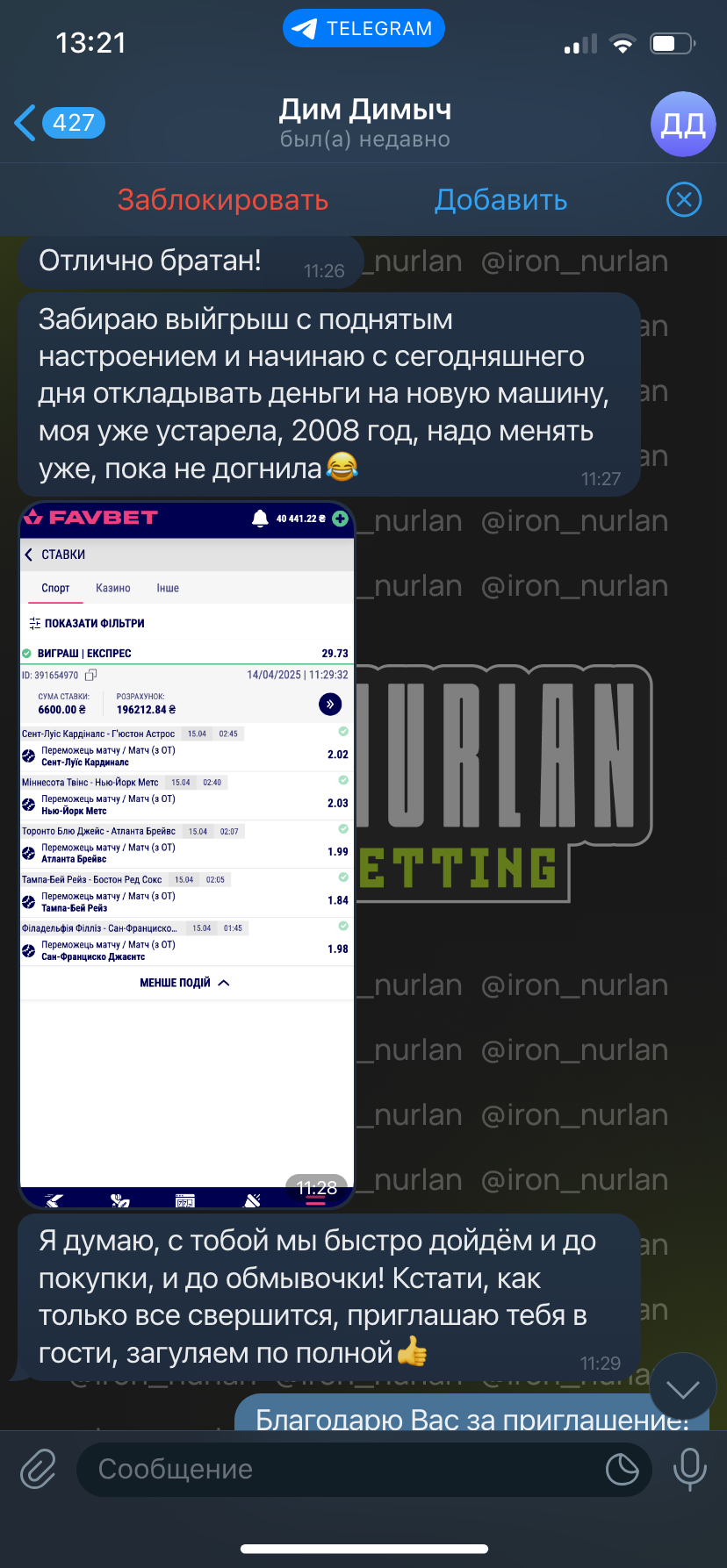Go back to the chat list
Image resolution: width=727 pixels, height=1568 pixels.
tap(60, 123)
